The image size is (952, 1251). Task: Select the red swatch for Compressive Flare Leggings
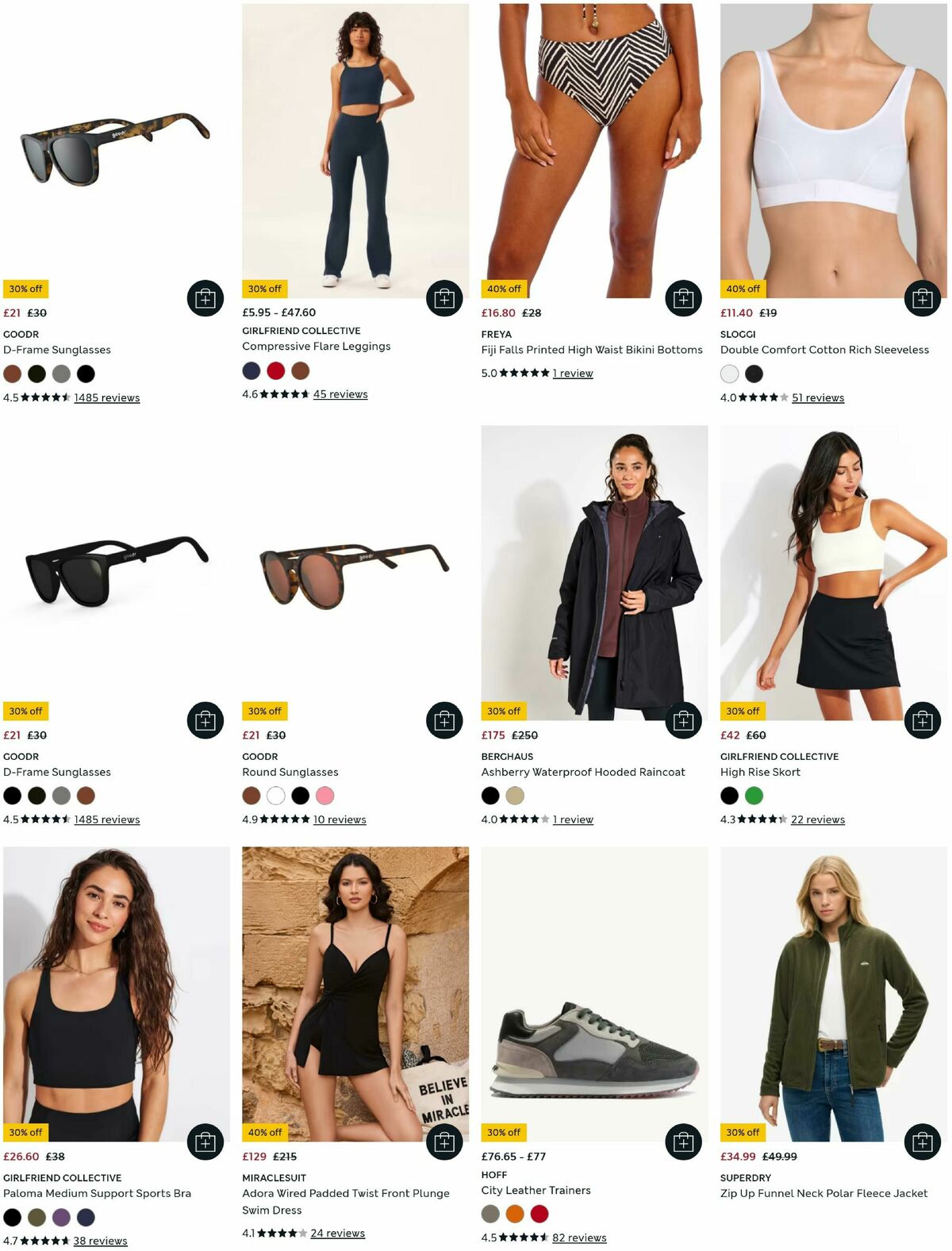pyautogui.click(x=275, y=370)
